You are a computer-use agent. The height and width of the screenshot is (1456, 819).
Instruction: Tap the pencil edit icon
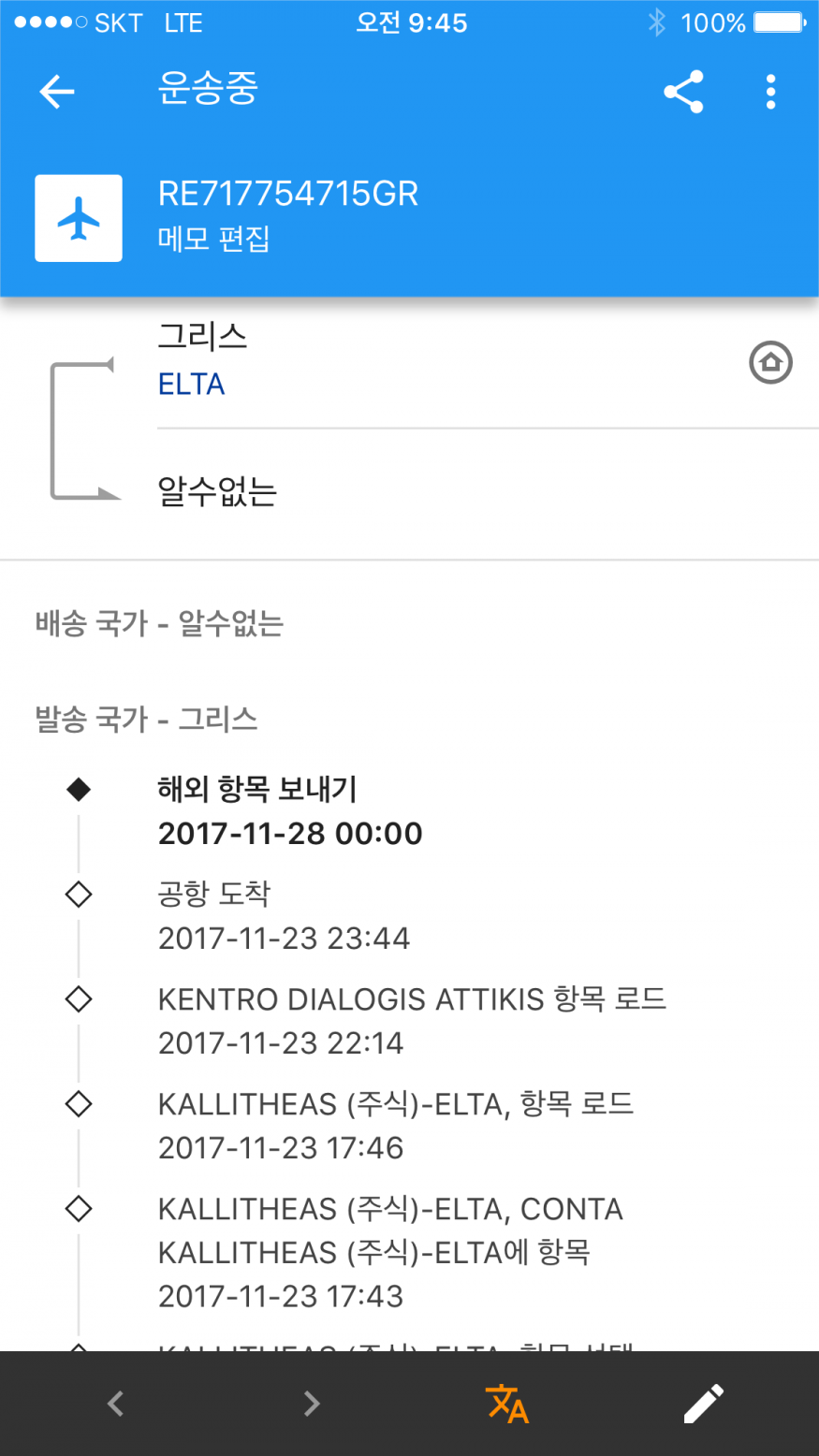[x=703, y=1404]
